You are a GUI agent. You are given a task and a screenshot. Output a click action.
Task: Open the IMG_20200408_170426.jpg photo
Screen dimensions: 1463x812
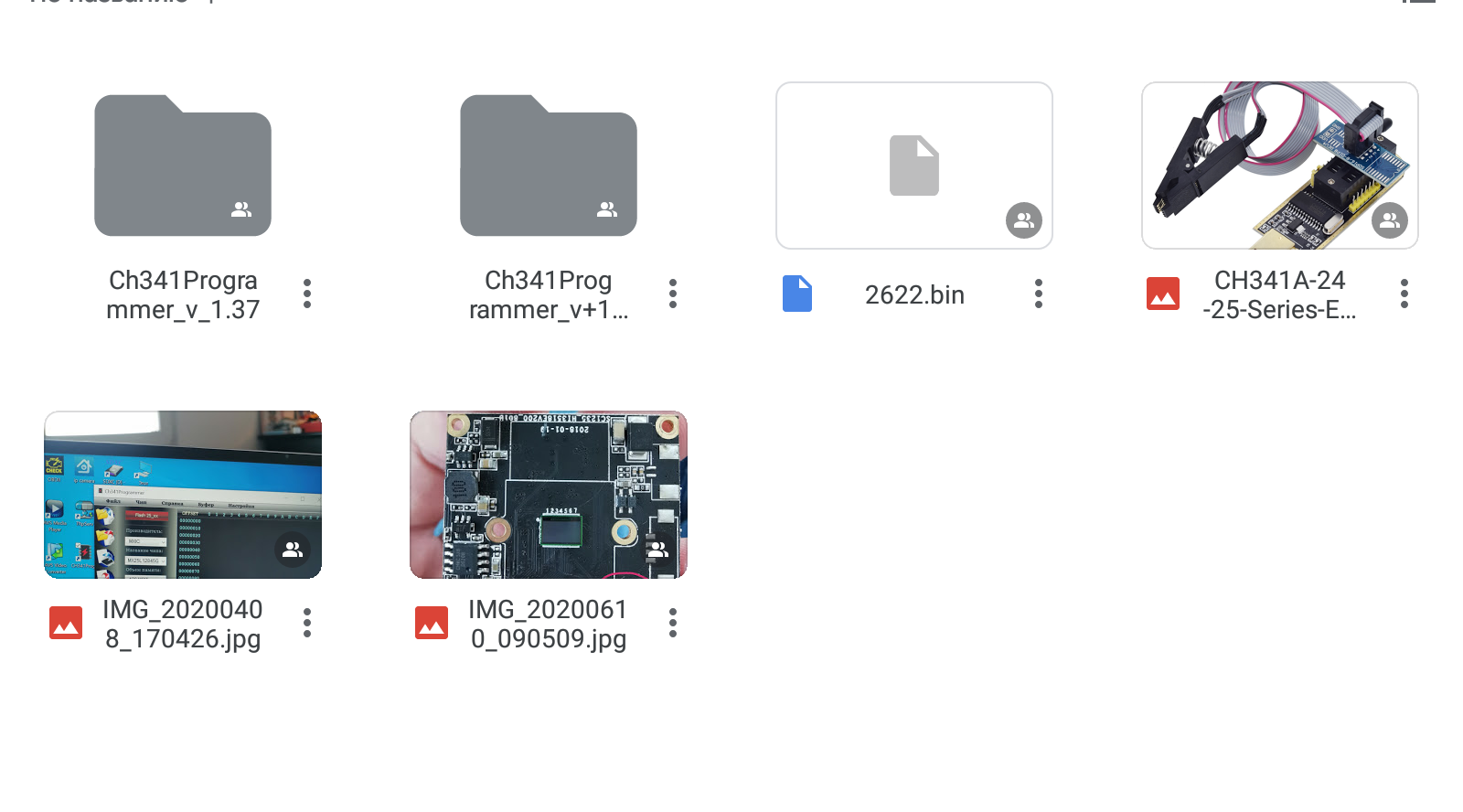pos(183,495)
